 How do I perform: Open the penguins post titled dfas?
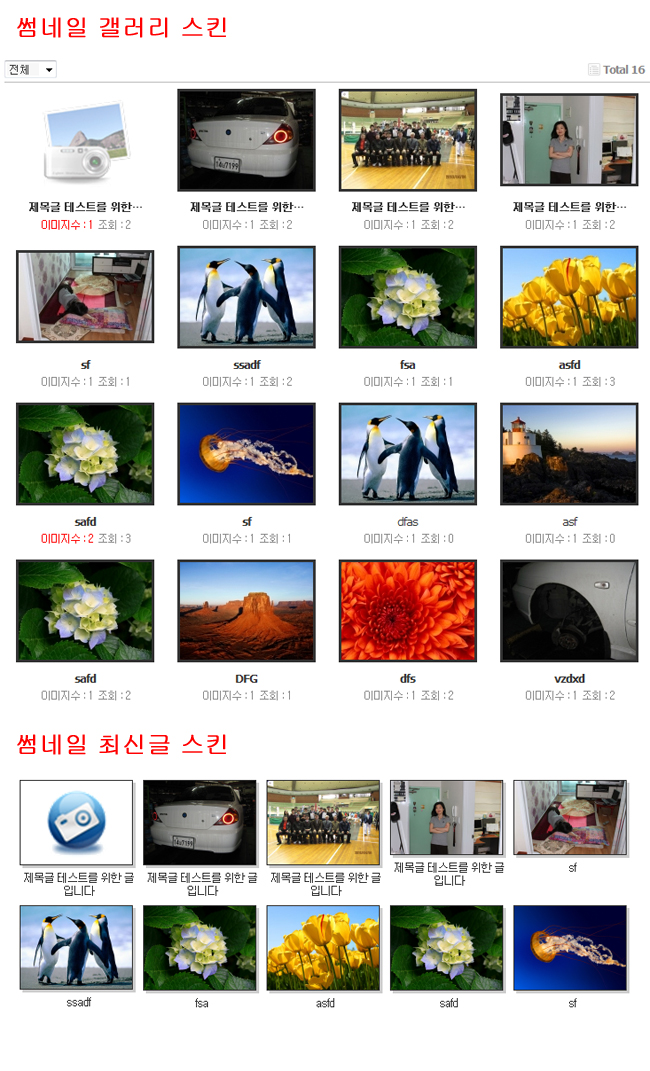click(x=408, y=454)
